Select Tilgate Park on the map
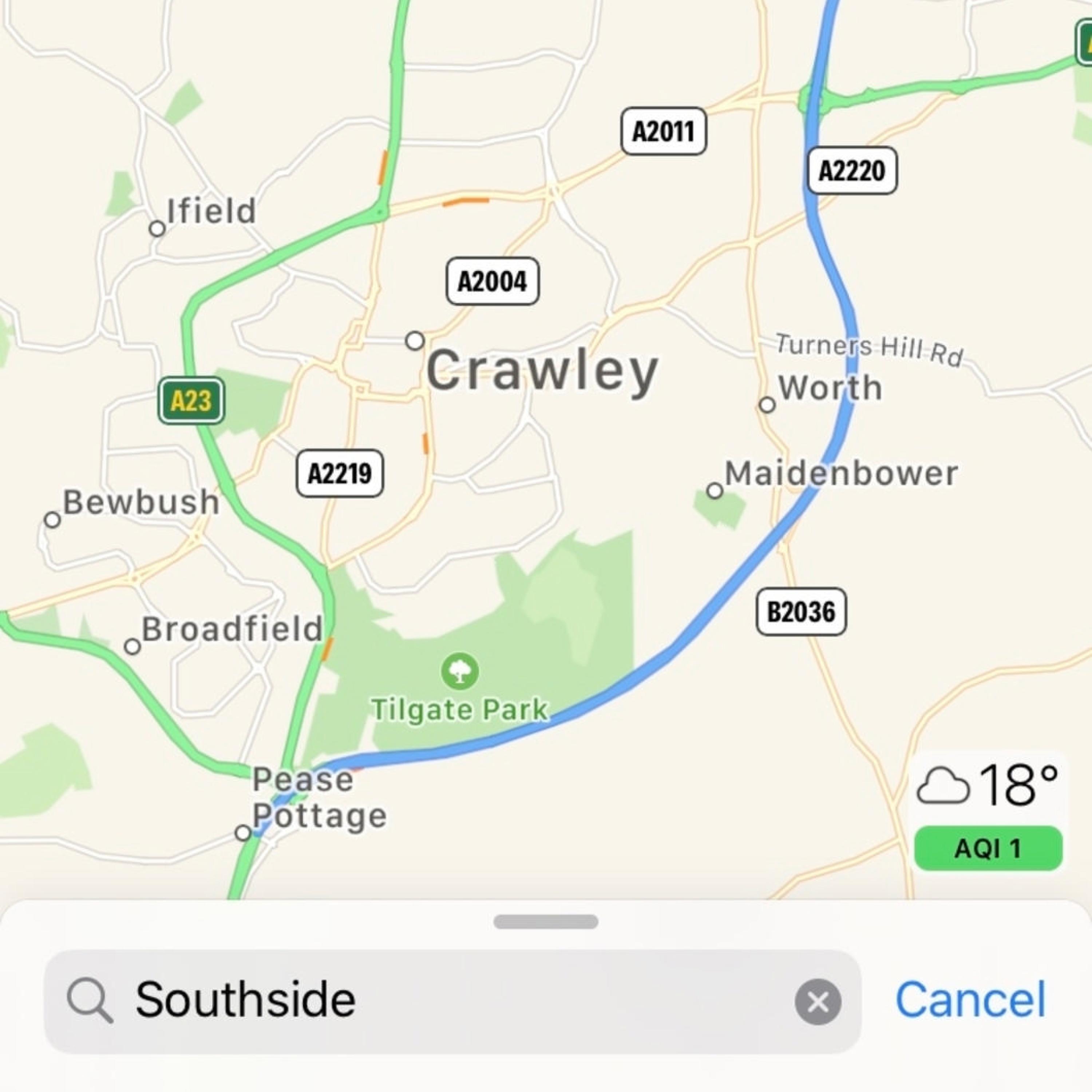 tap(459, 672)
